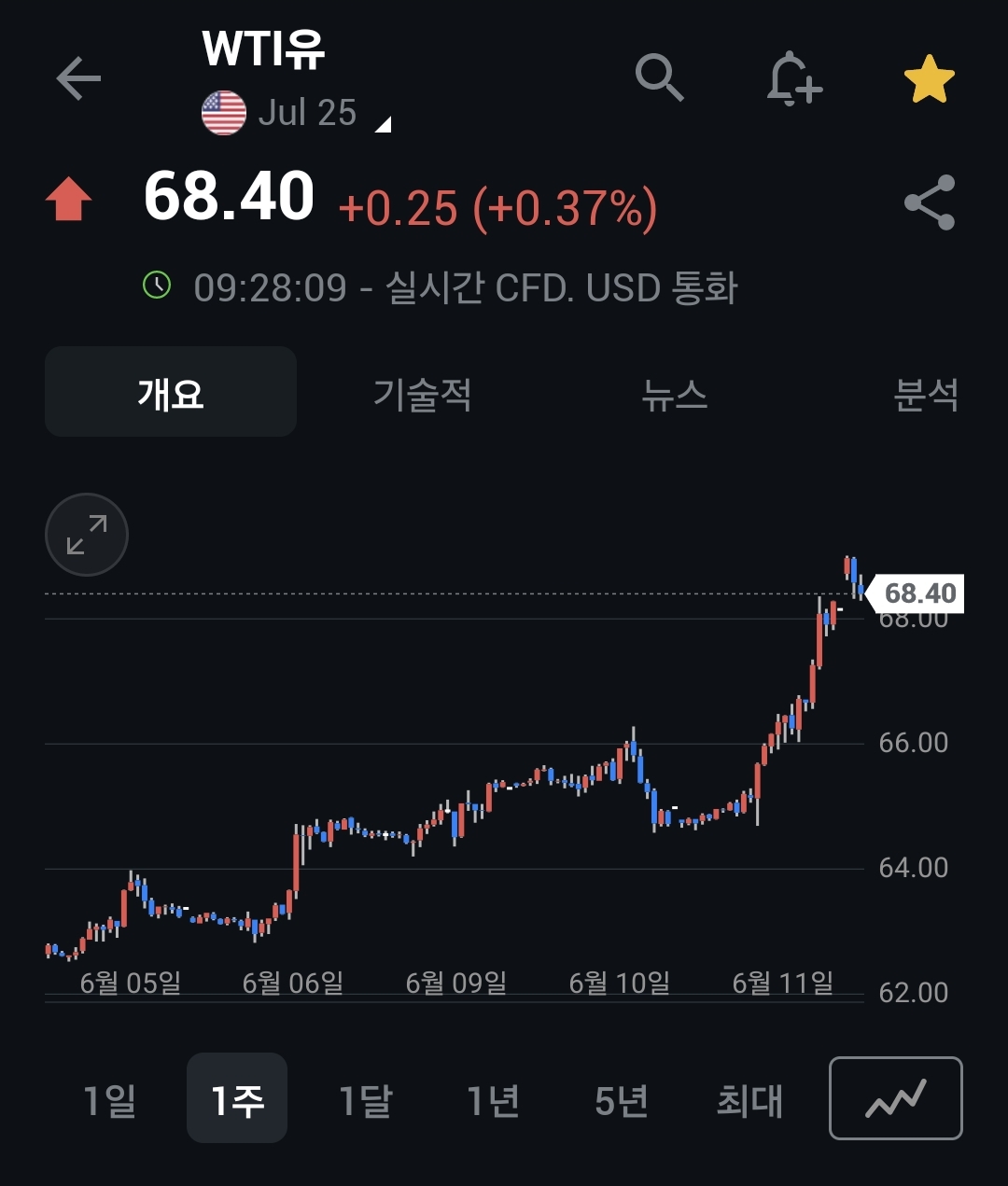Go back using the arrow
The width and height of the screenshot is (1008, 1186).
pyautogui.click(x=78, y=78)
